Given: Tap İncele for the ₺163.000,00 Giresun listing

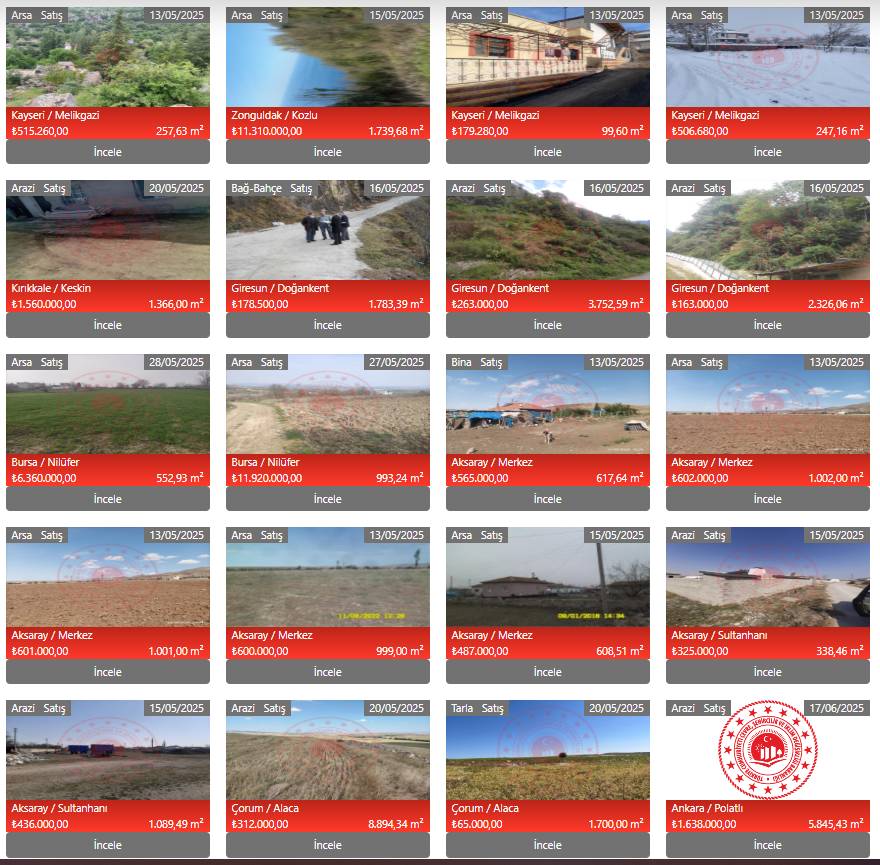Looking at the screenshot, I should pos(768,325).
